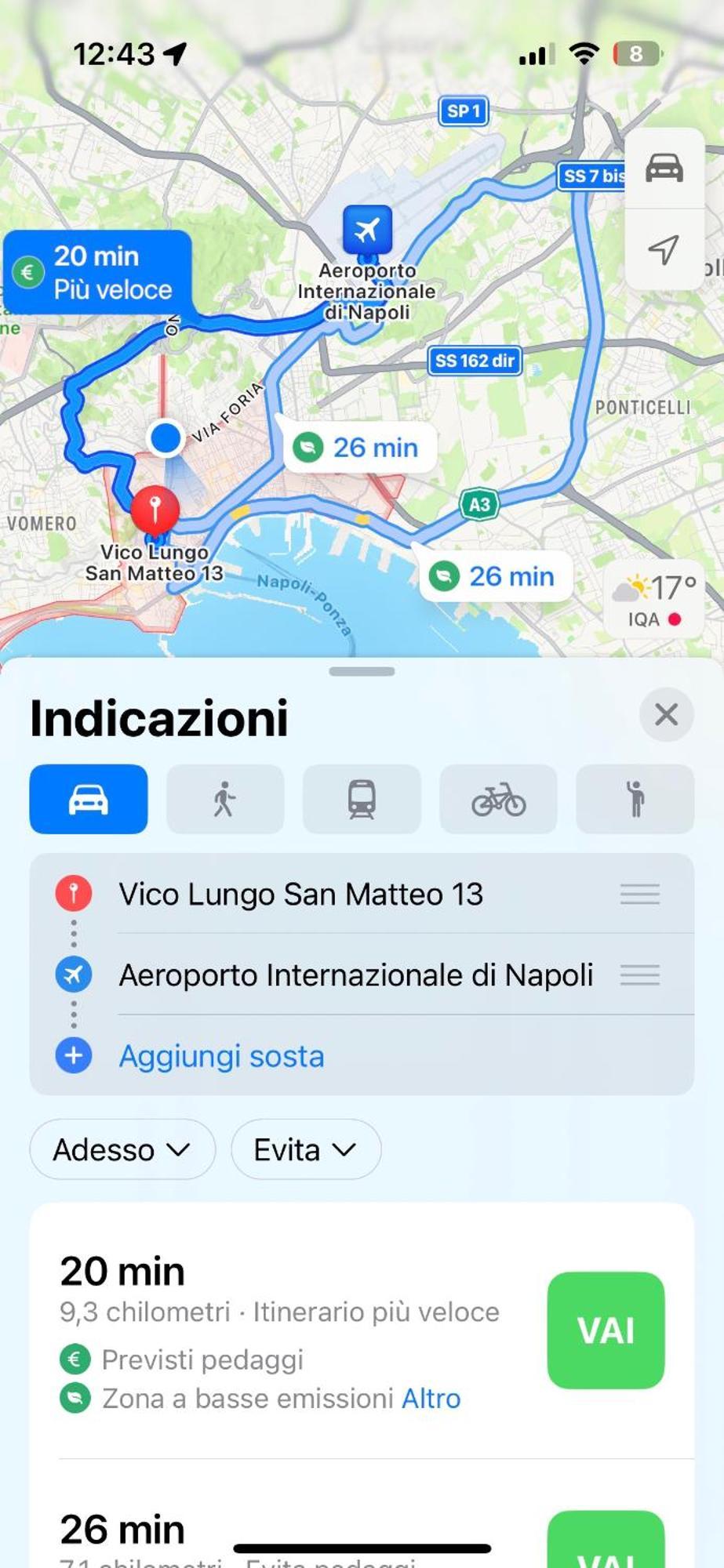This screenshot has height=1568, width=724.
Task: Switch to walking directions
Action: [225, 799]
